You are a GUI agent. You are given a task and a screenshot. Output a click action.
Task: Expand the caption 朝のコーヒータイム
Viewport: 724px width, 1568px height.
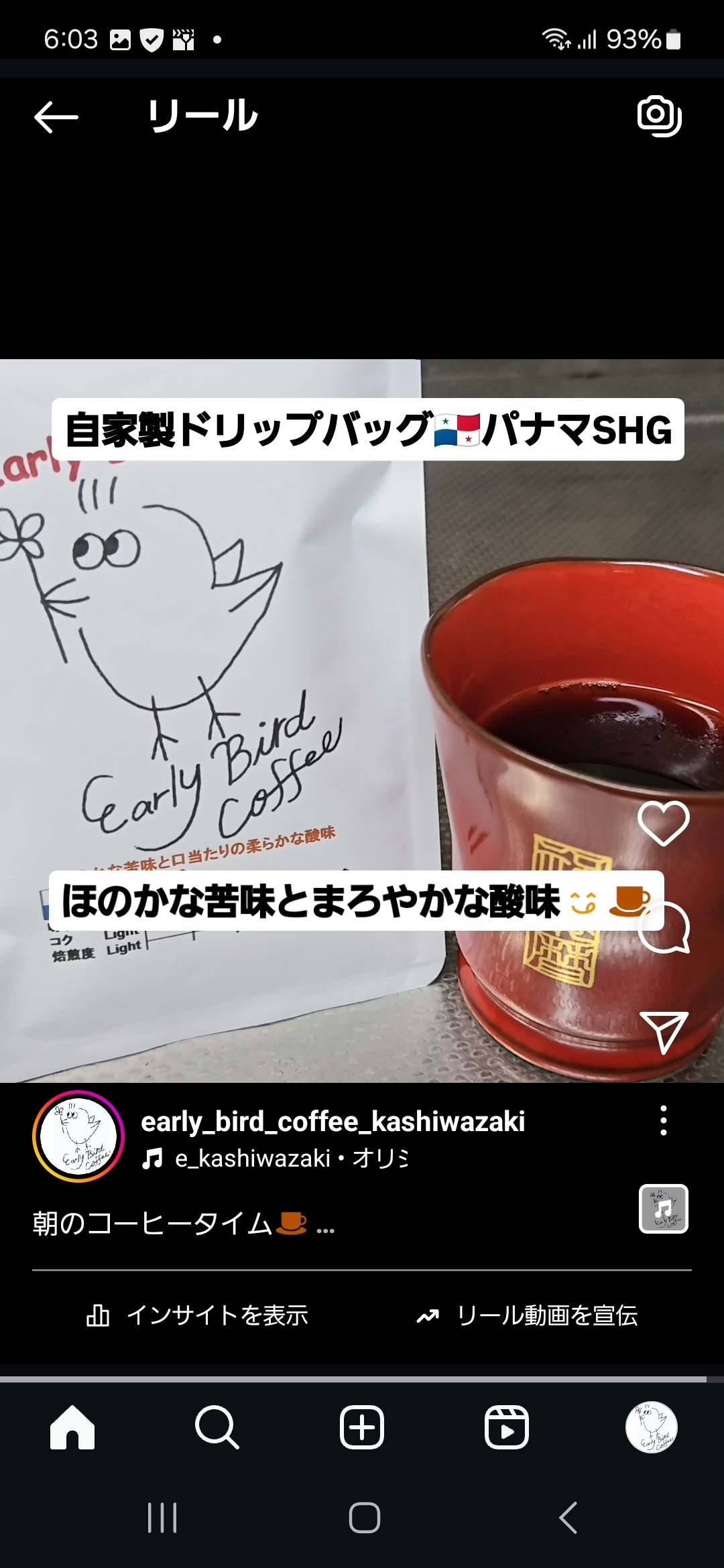(x=184, y=1224)
